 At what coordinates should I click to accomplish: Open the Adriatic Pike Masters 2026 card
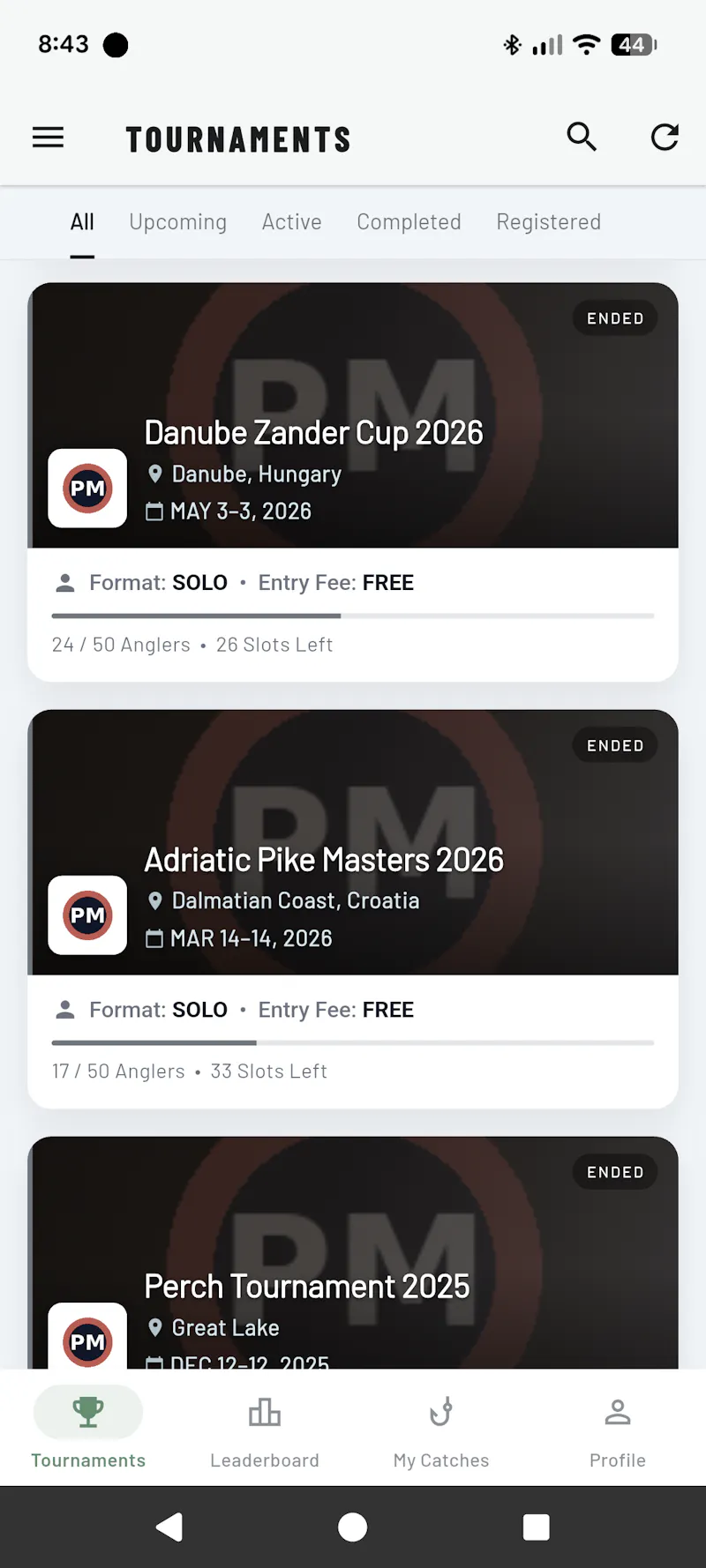(353, 908)
